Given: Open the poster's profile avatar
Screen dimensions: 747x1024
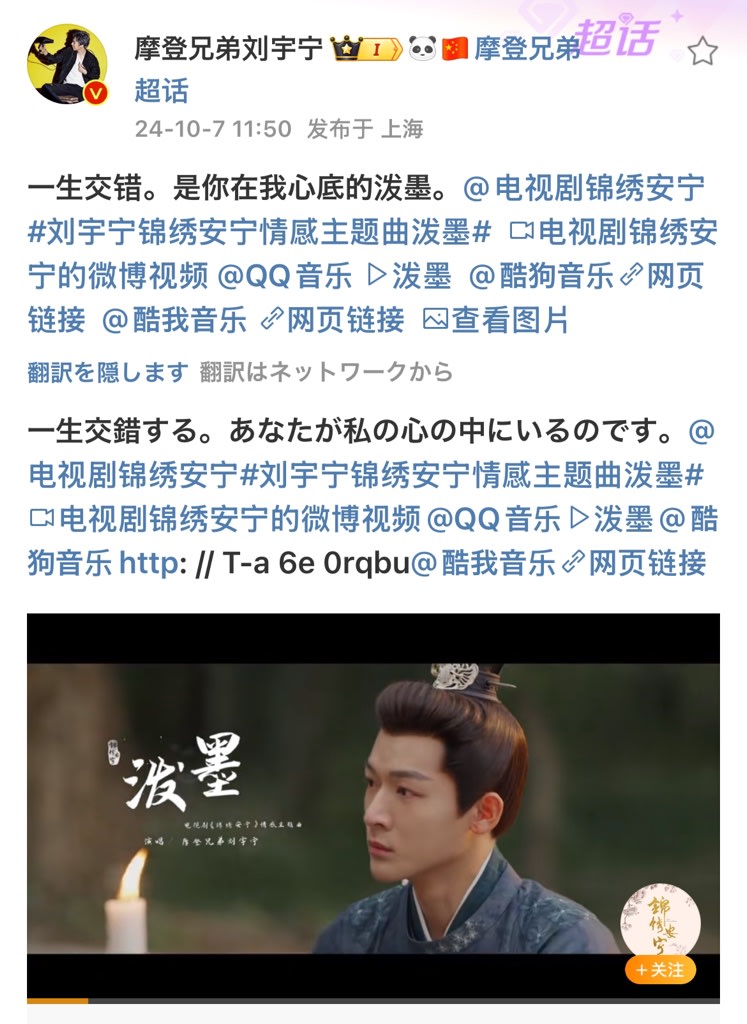Looking at the screenshot, I should click(67, 65).
